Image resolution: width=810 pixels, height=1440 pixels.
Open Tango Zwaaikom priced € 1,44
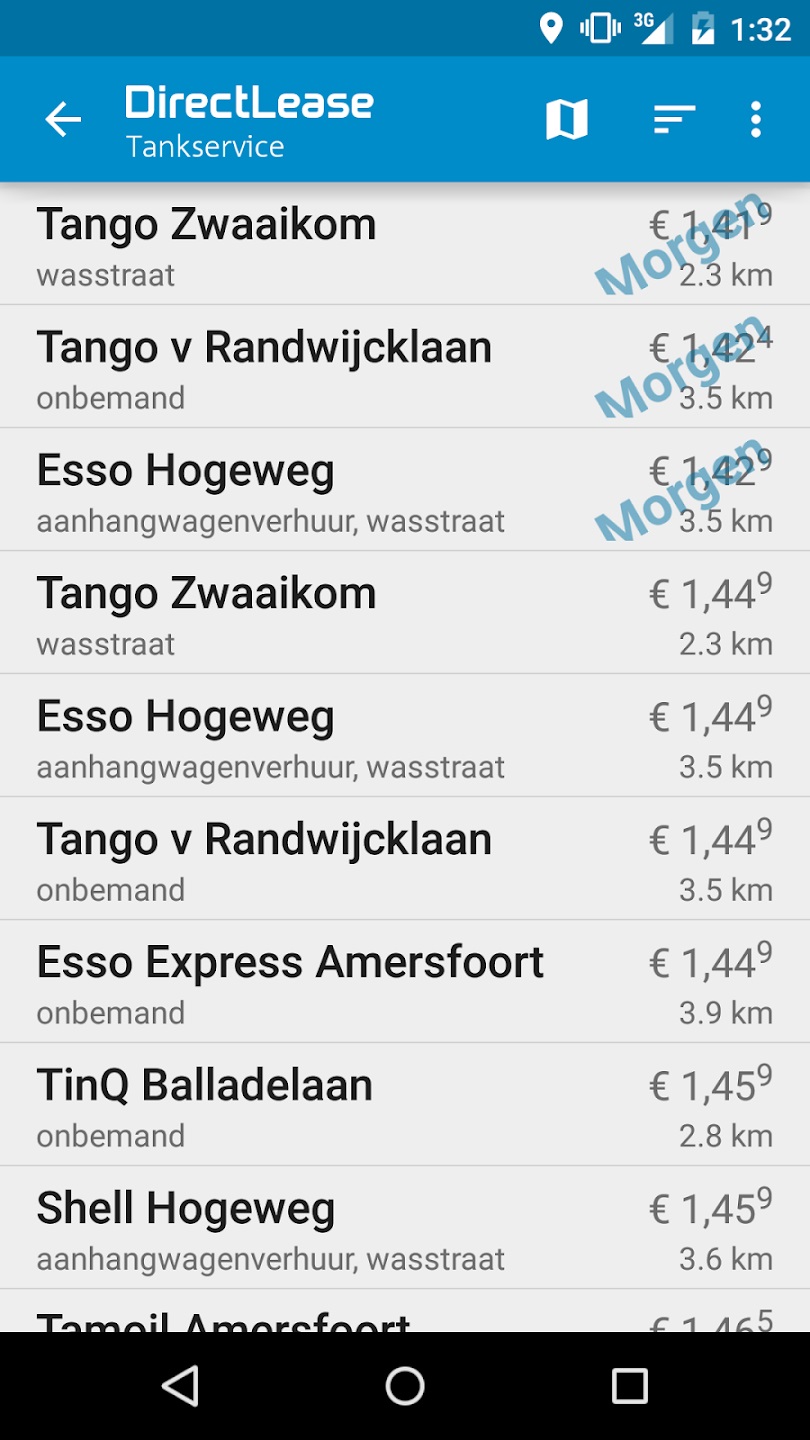(405, 613)
